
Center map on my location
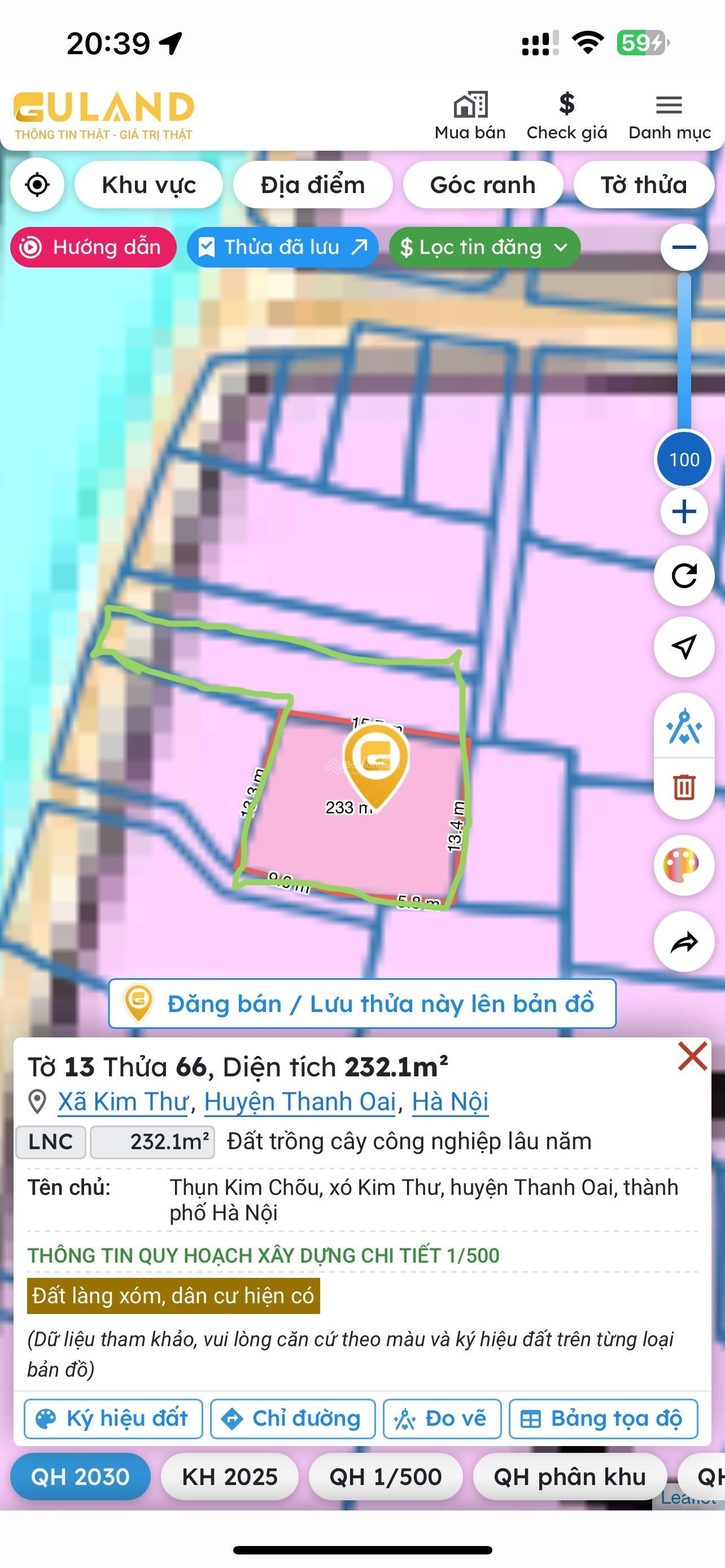click(x=37, y=185)
